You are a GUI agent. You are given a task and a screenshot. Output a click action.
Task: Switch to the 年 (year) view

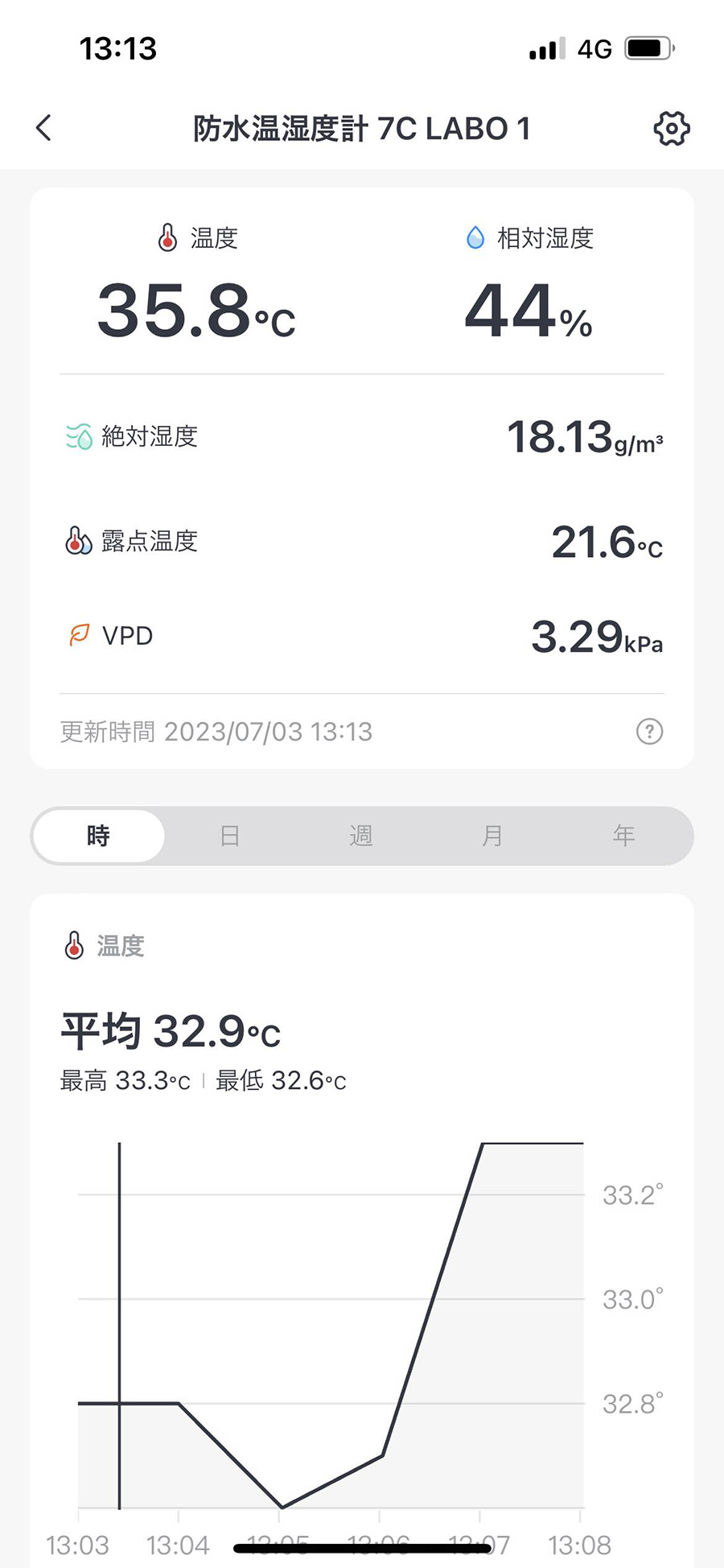pyautogui.click(x=623, y=836)
